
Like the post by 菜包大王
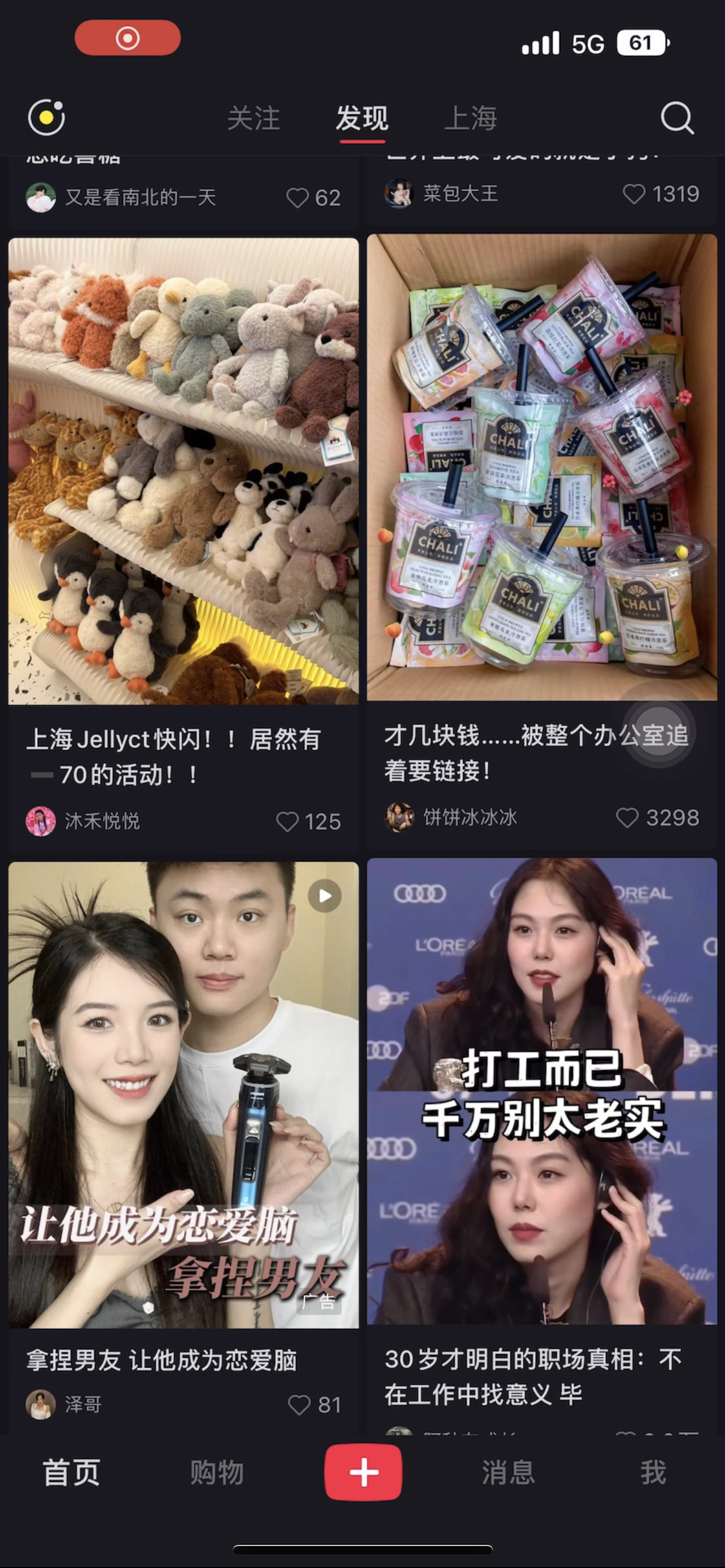(634, 194)
